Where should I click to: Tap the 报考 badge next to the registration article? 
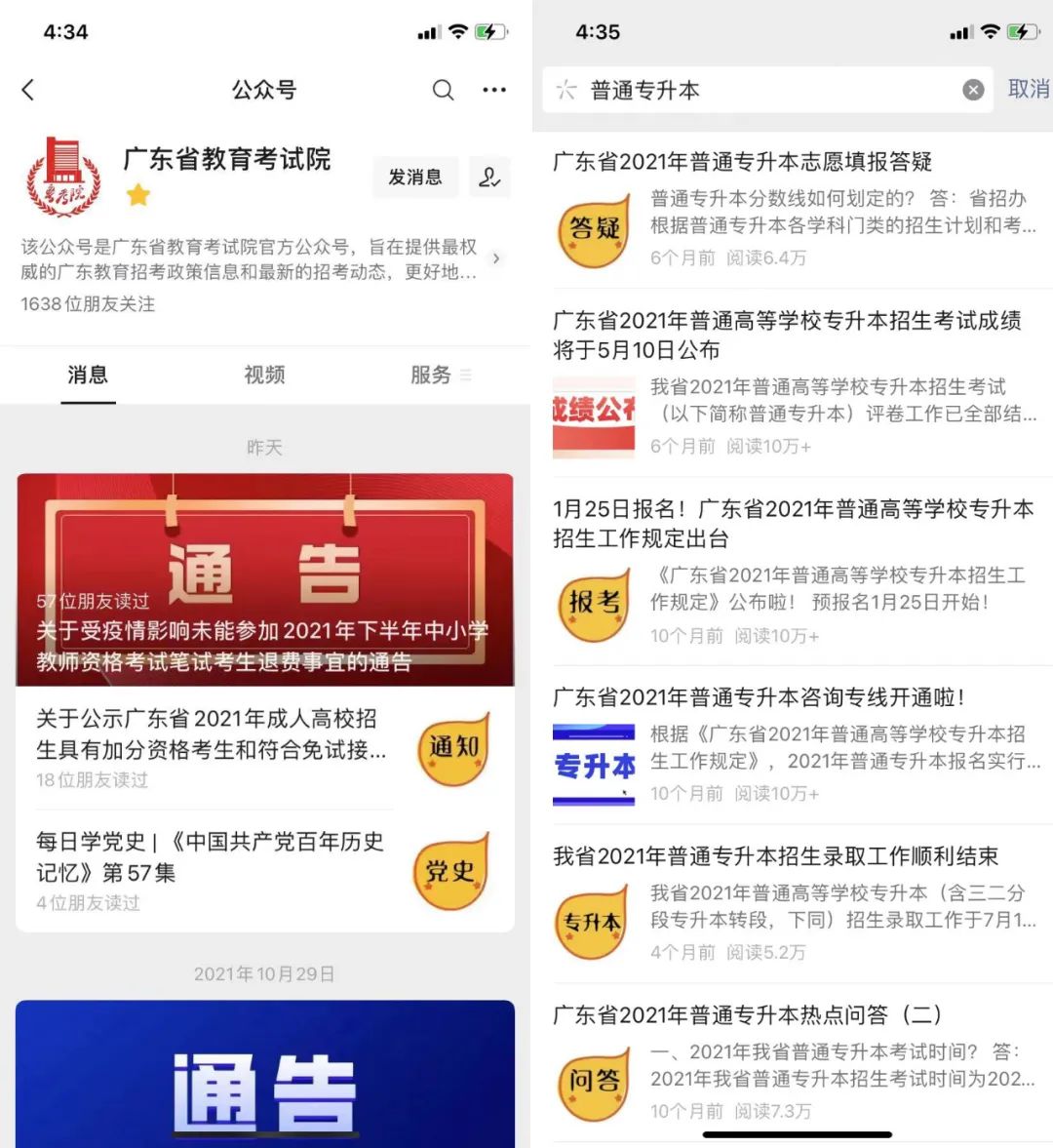point(594,605)
